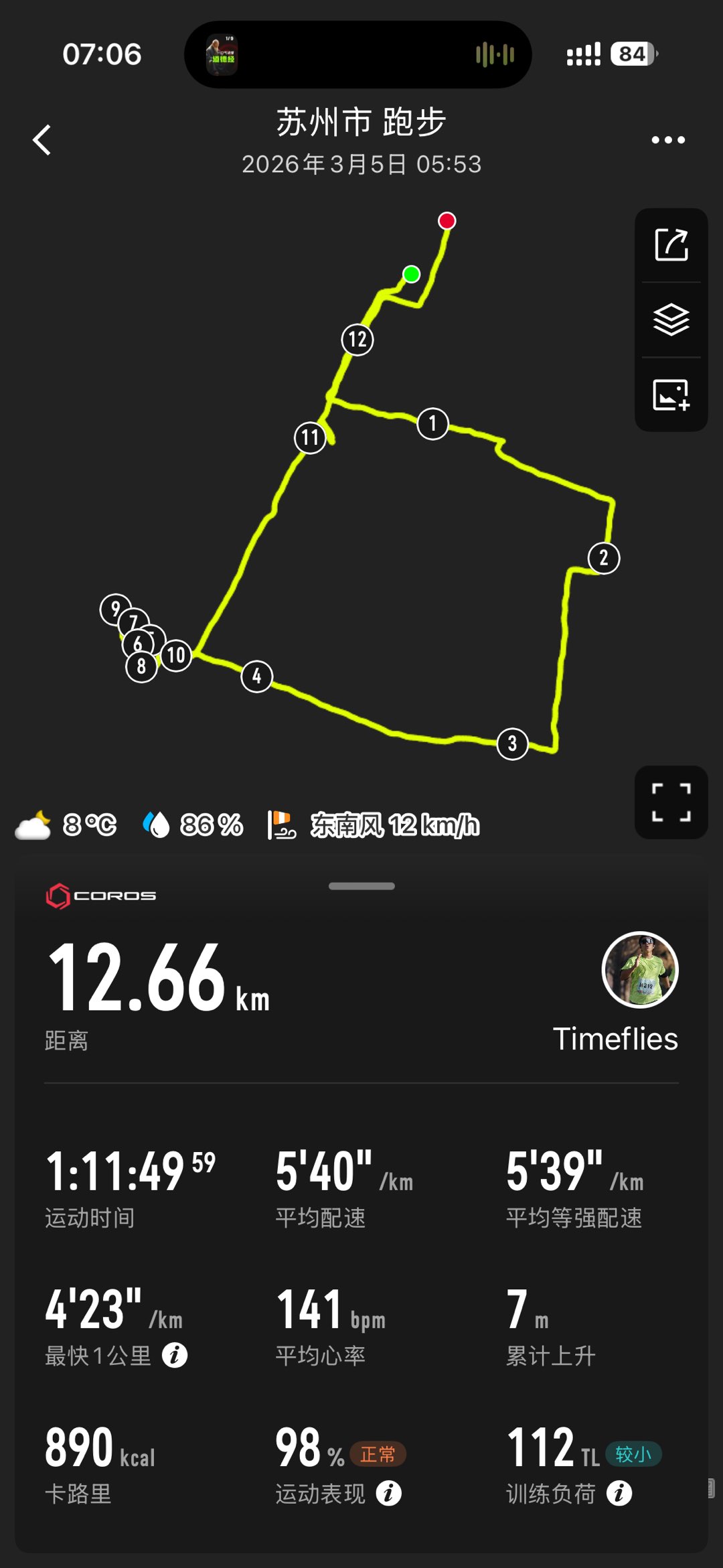The height and width of the screenshot is (1568, 723).
Task: Share this run activity
Action: point(671,245)
